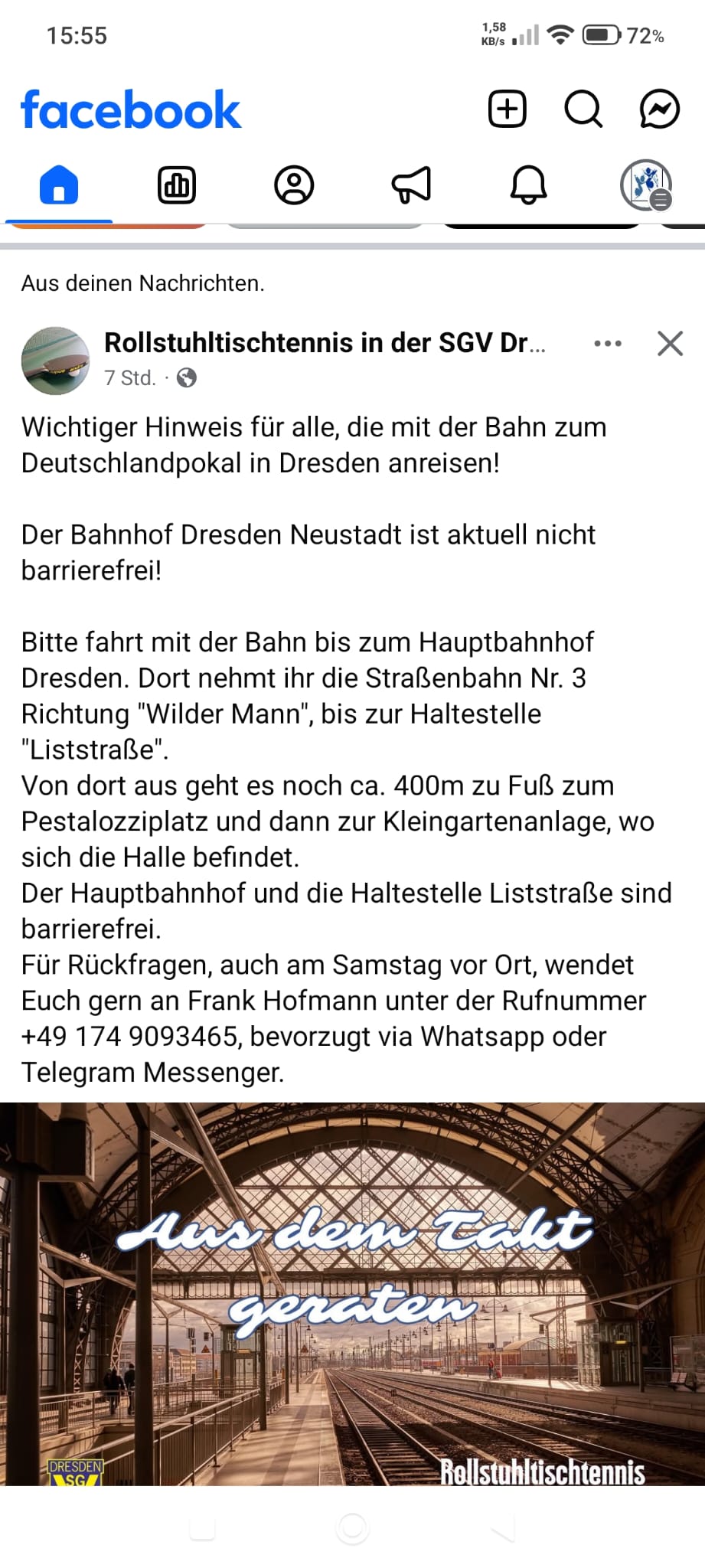Open the notifications bell
This screenshot has width=705, height=1568.
click(x=528, y=185)
